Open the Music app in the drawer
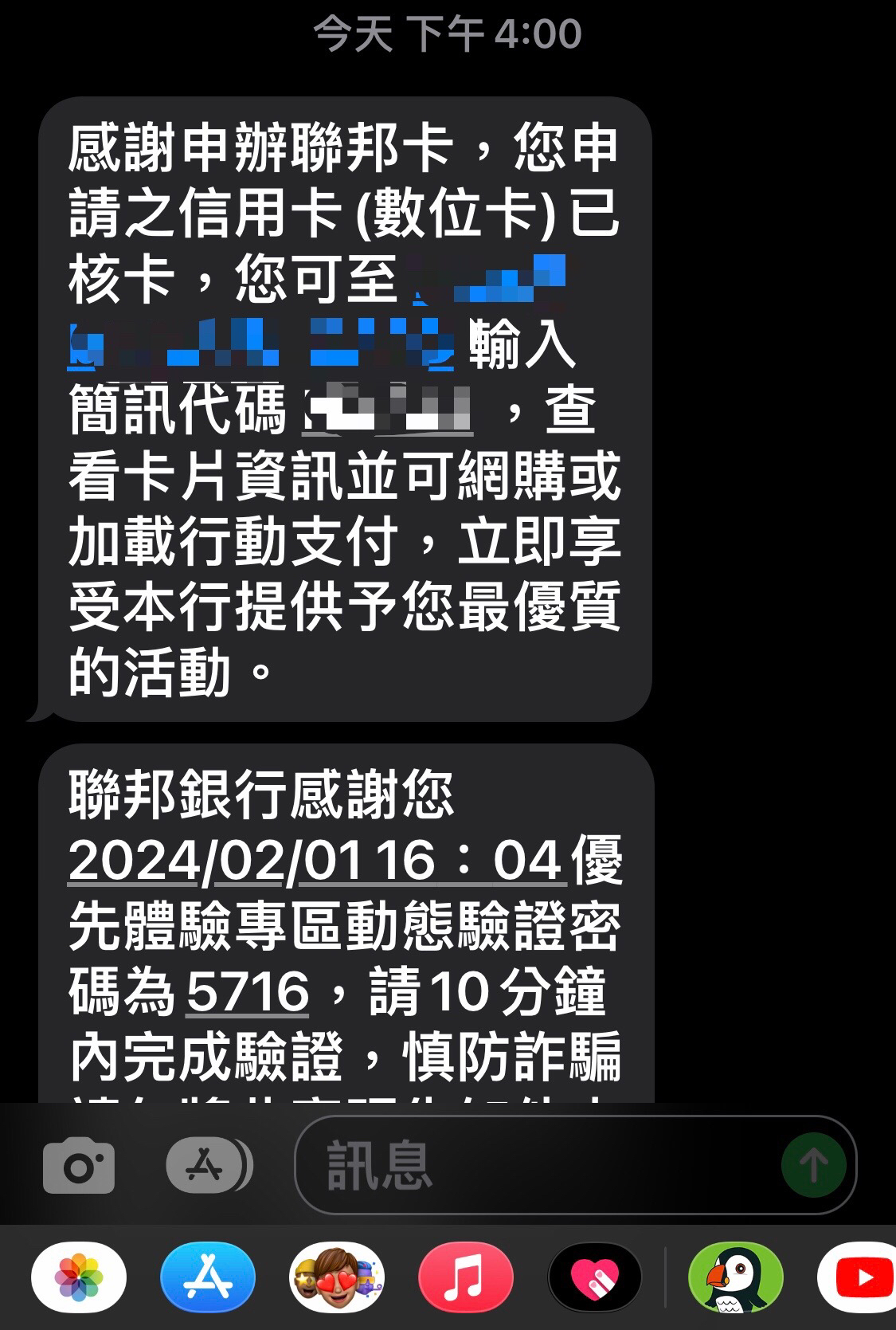Screen dimensions: 896x1330 click(466, 1277)
